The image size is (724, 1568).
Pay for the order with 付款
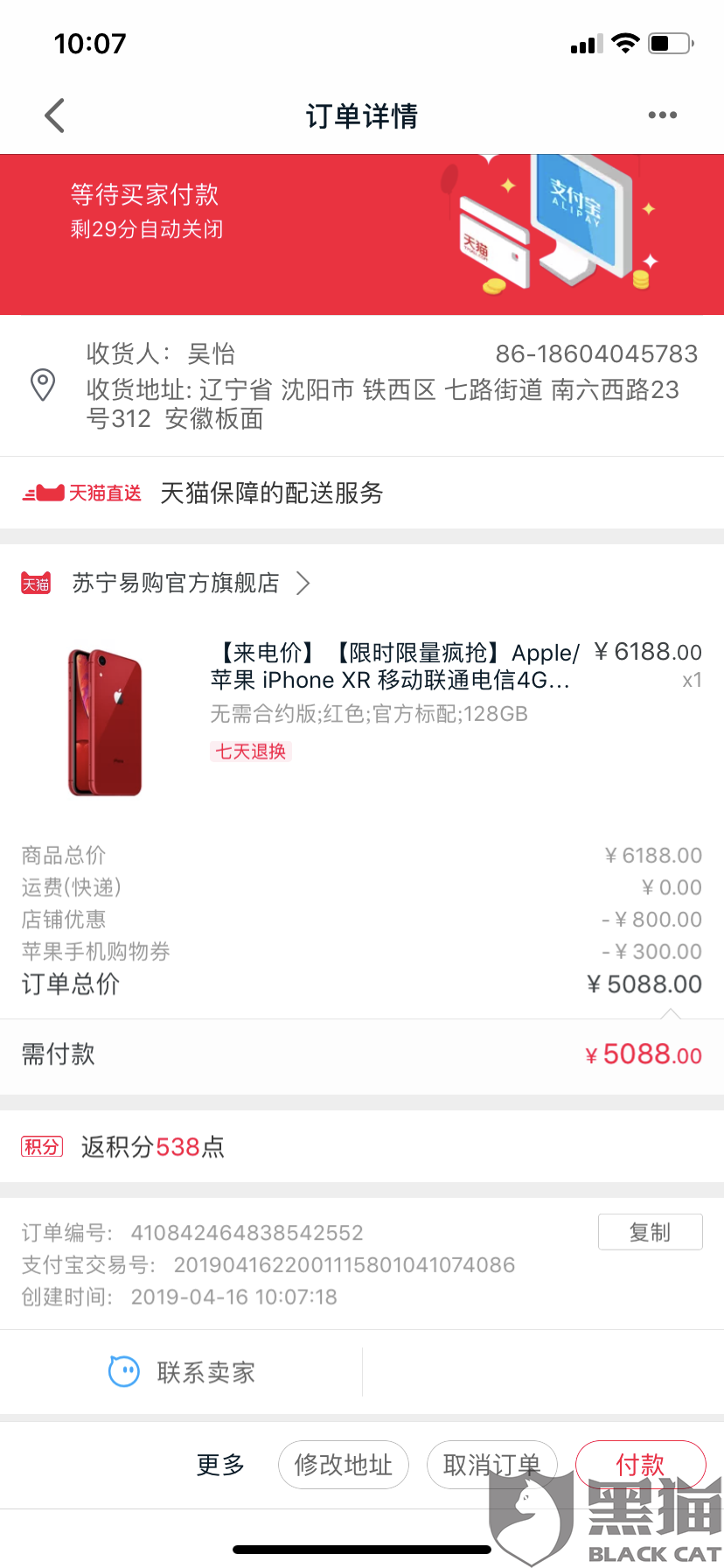[640, 1465]
